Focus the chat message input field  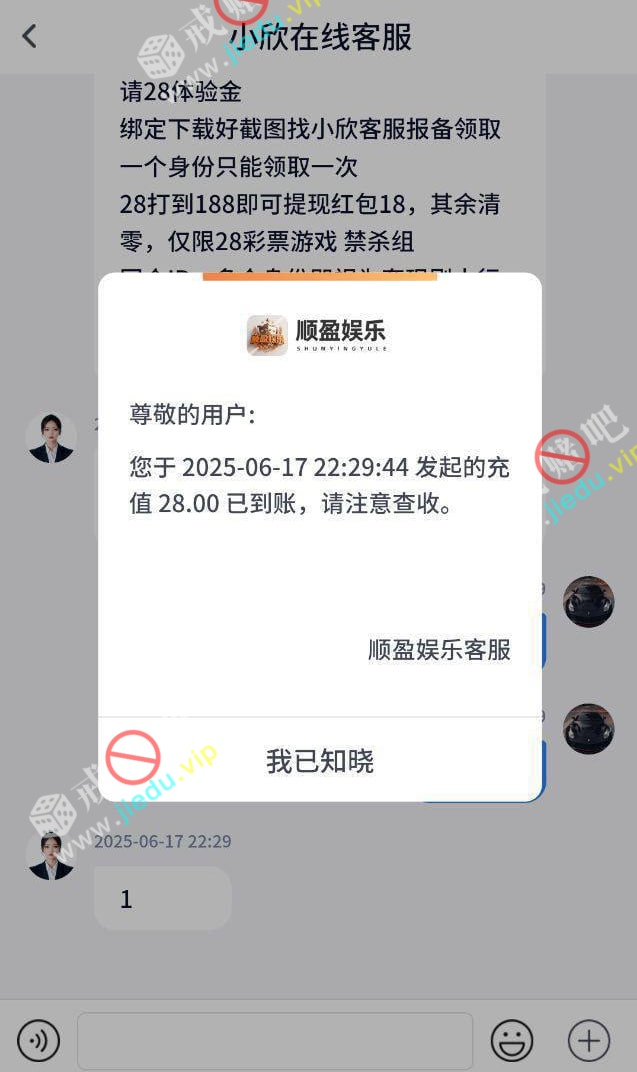tap(275, 1041)
